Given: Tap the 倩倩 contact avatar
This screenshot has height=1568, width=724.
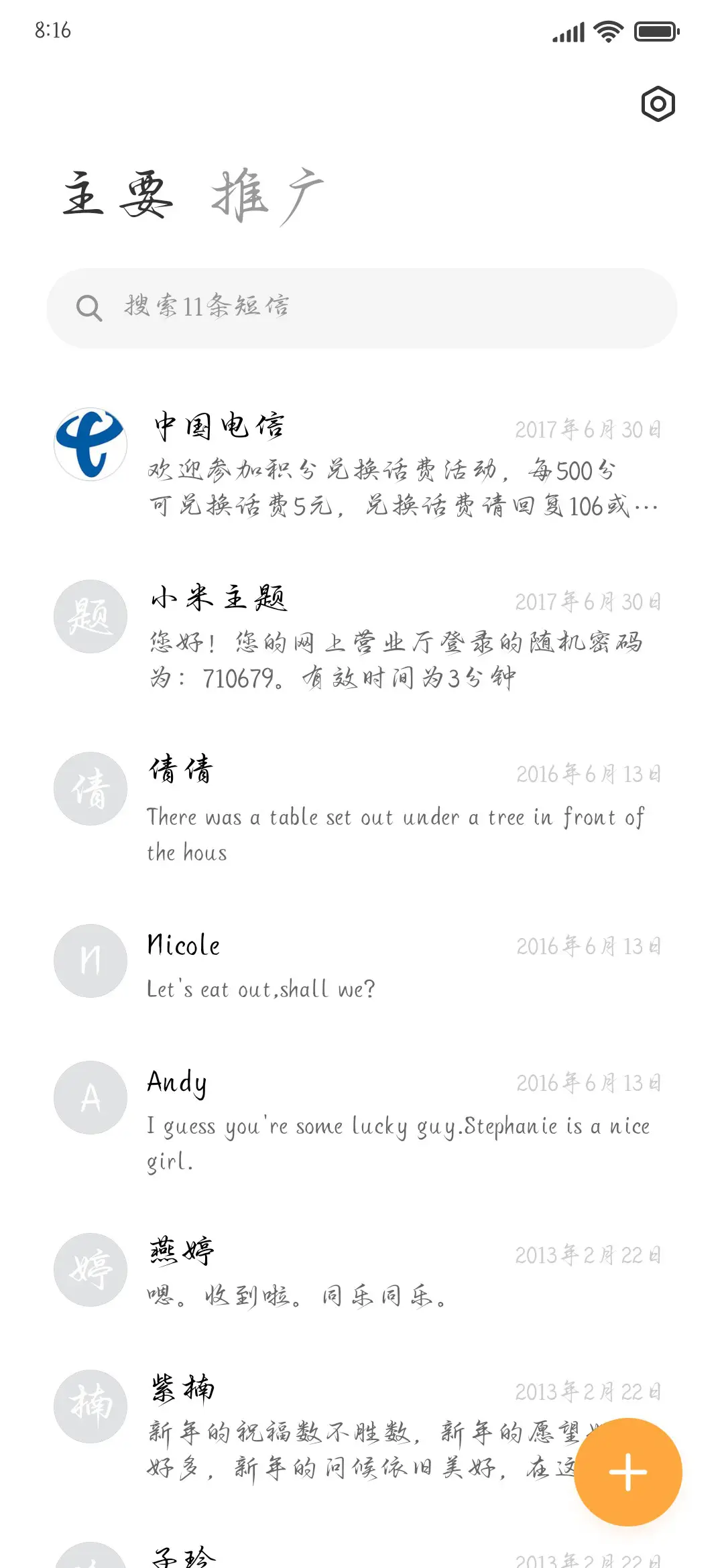Looking at the screenshot, I should pyautogui.click(x=90, y=789).
